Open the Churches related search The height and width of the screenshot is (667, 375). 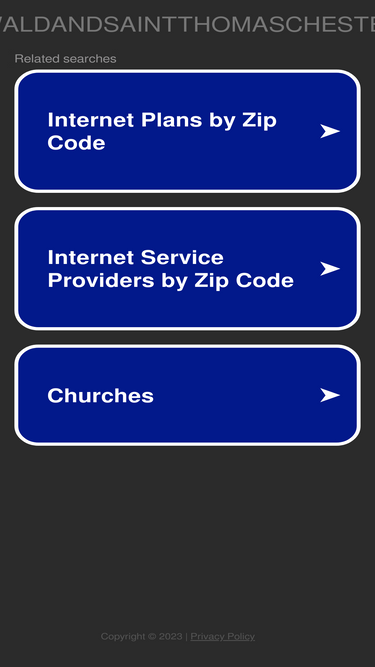[x=188, y=395]
